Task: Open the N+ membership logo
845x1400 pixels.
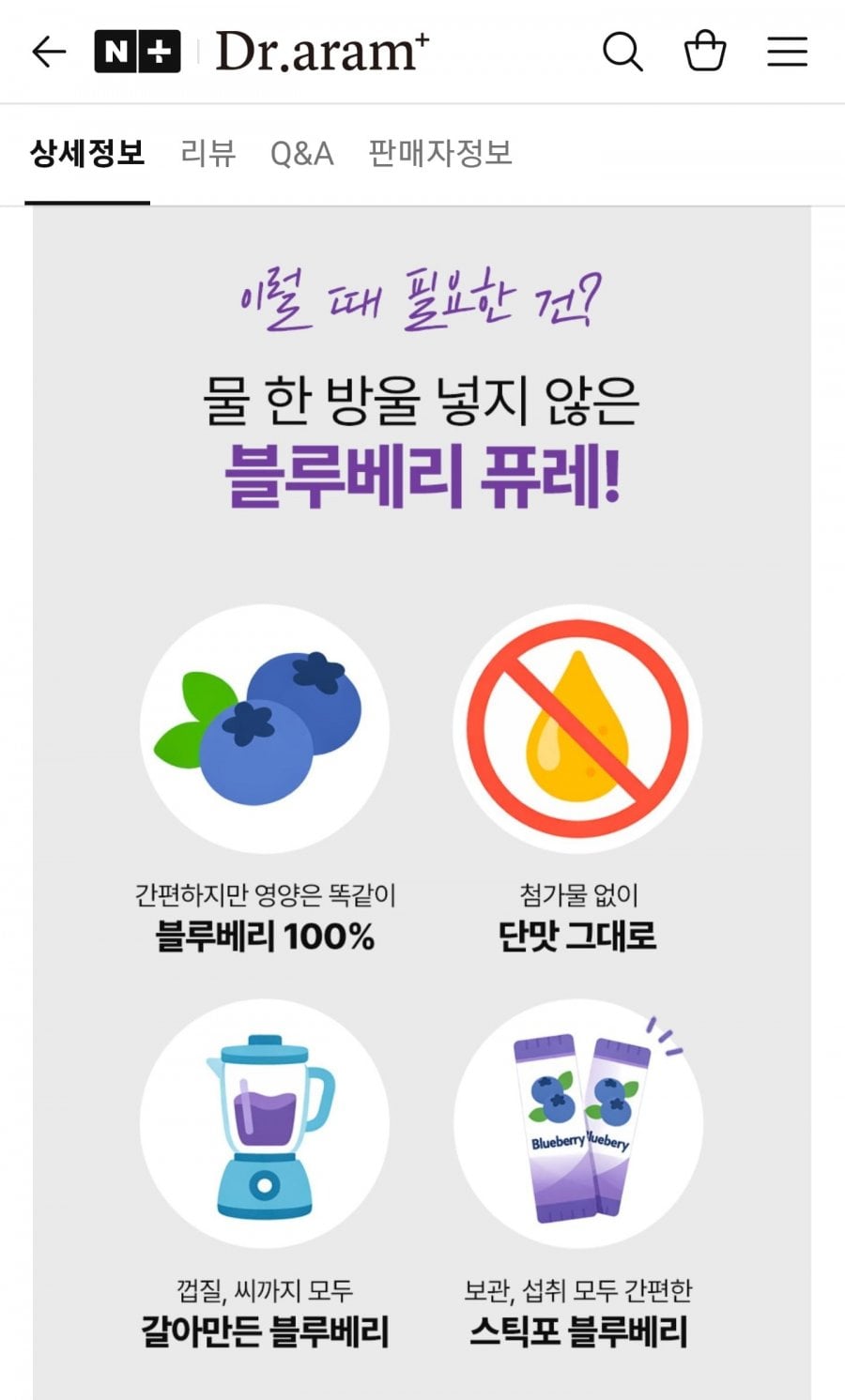Action: tap(137, 52)
